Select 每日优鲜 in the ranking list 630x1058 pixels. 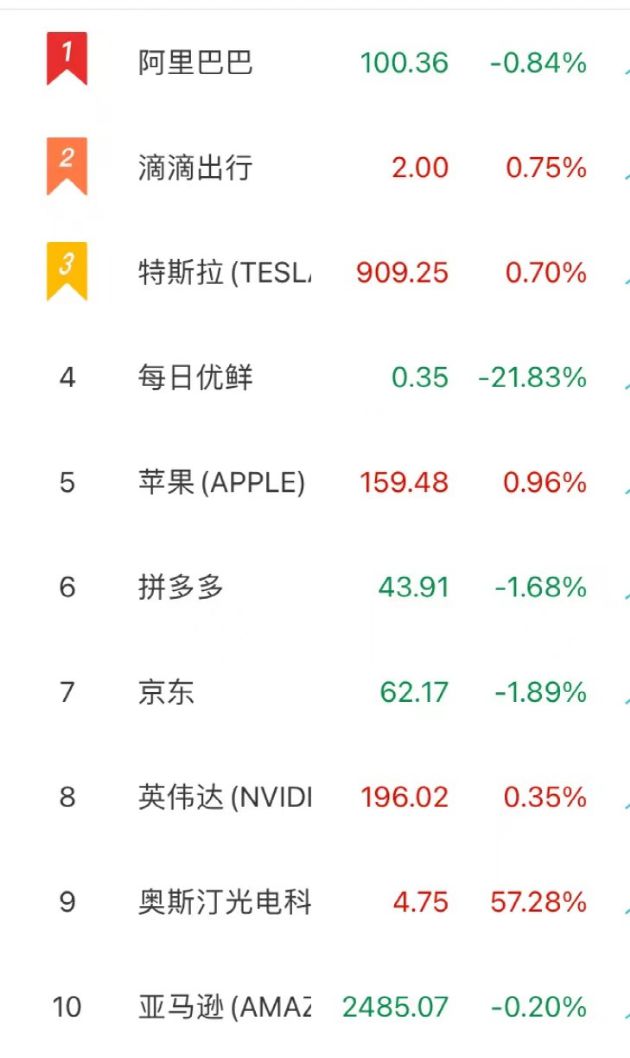(x=196, y=378)
